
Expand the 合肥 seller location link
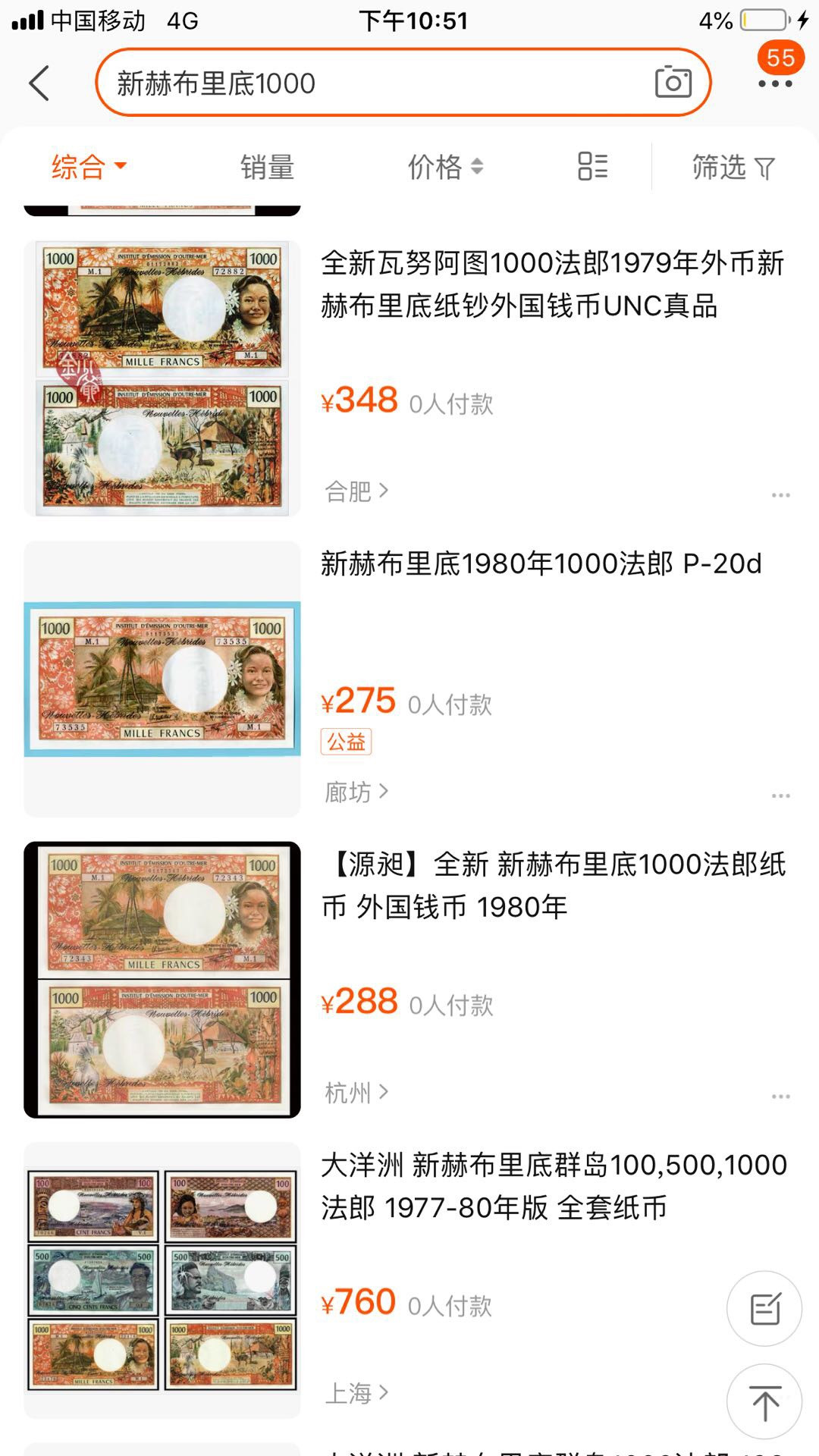pos(356,491)
